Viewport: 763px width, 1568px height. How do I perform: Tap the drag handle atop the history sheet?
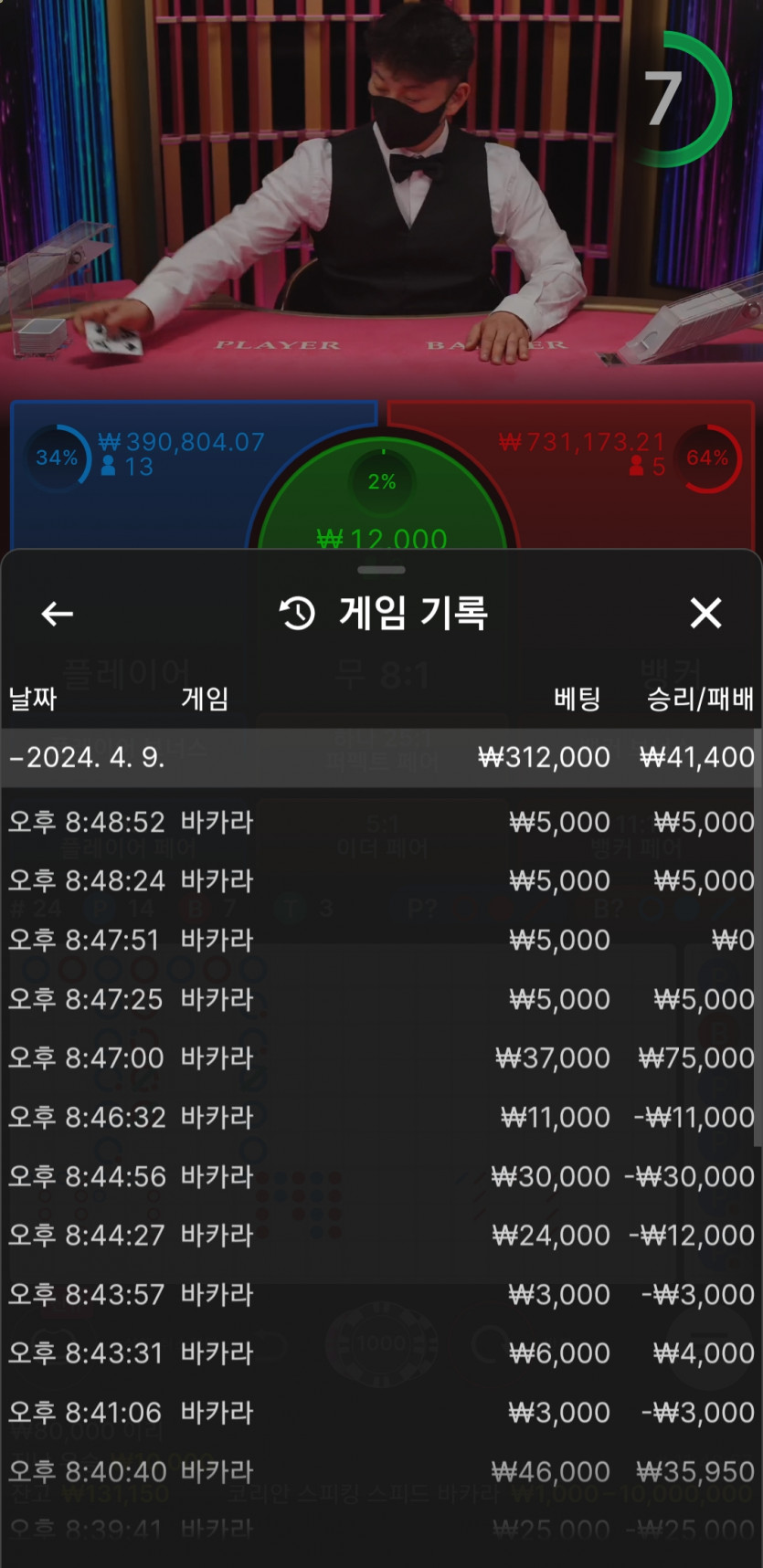pyautogui.click(x=381, y=570)
